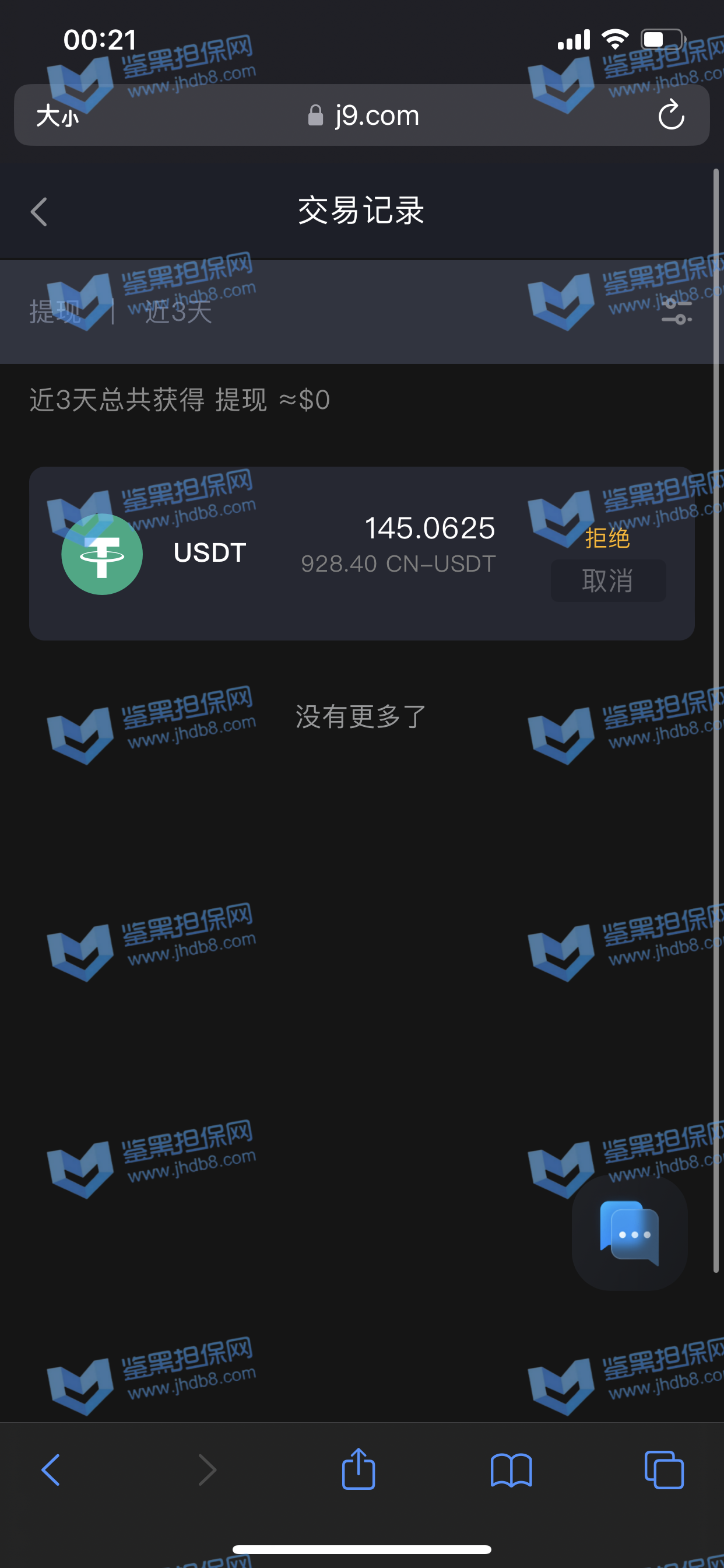This screenshot has height=1568, width=724.
Task: Open the filter settings icon
Action: pos(676,311)
